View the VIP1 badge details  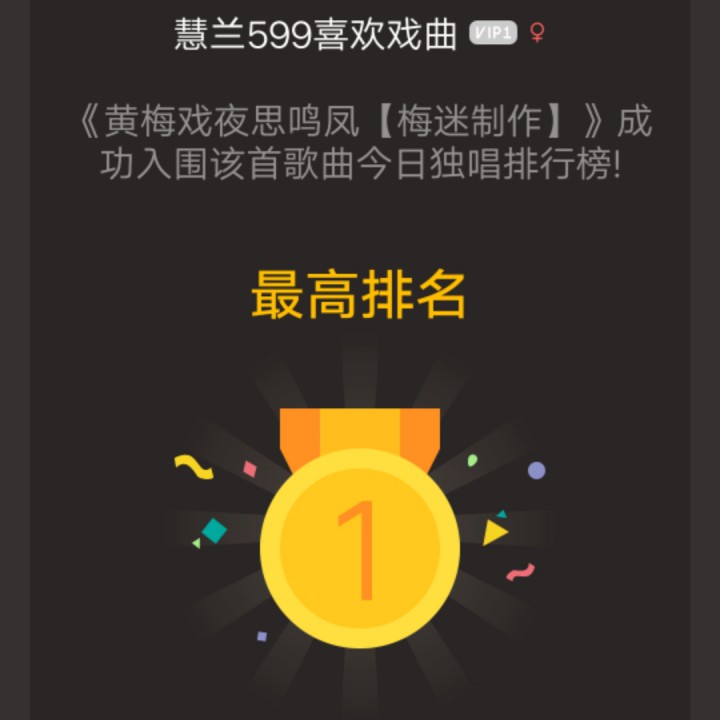click(492, 34)
